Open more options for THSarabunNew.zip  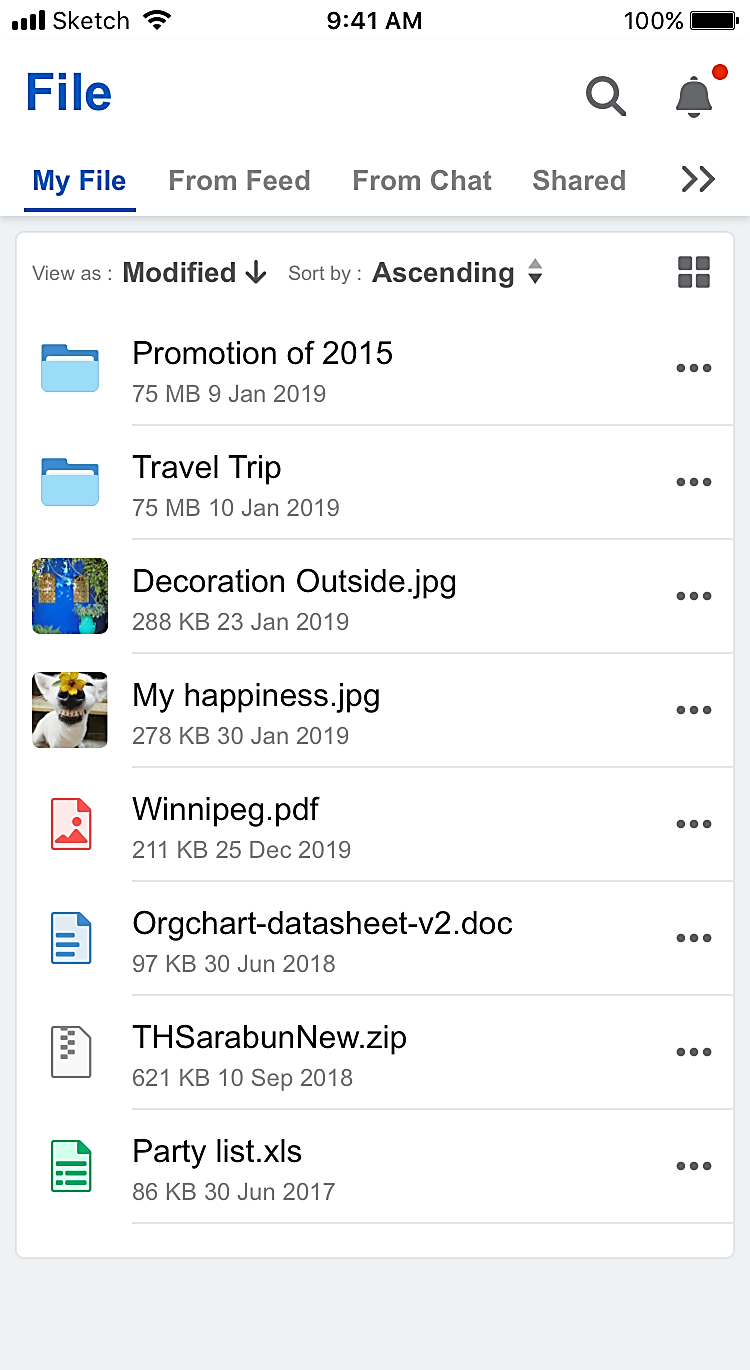[694, 1052]
